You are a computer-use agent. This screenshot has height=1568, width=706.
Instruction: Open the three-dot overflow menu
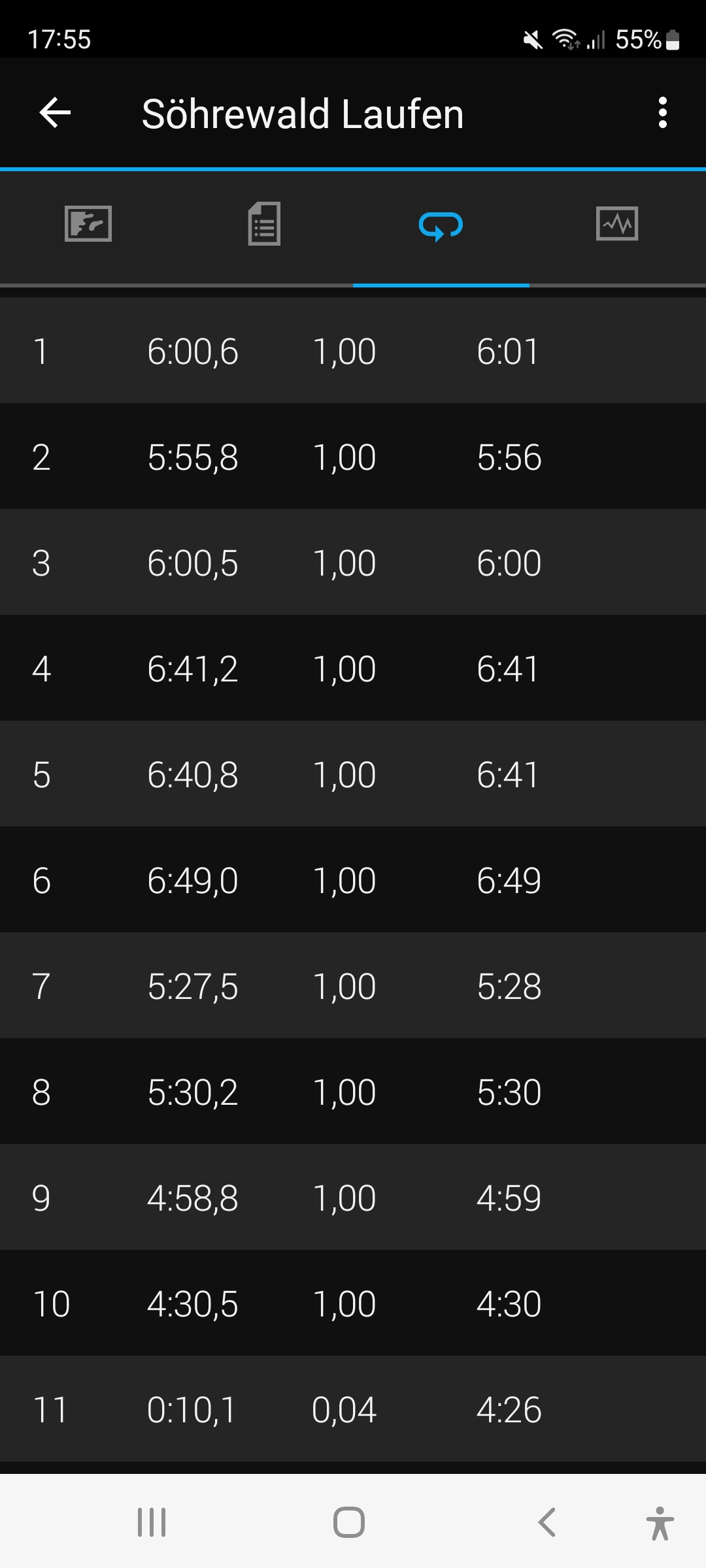click(662, 113)
